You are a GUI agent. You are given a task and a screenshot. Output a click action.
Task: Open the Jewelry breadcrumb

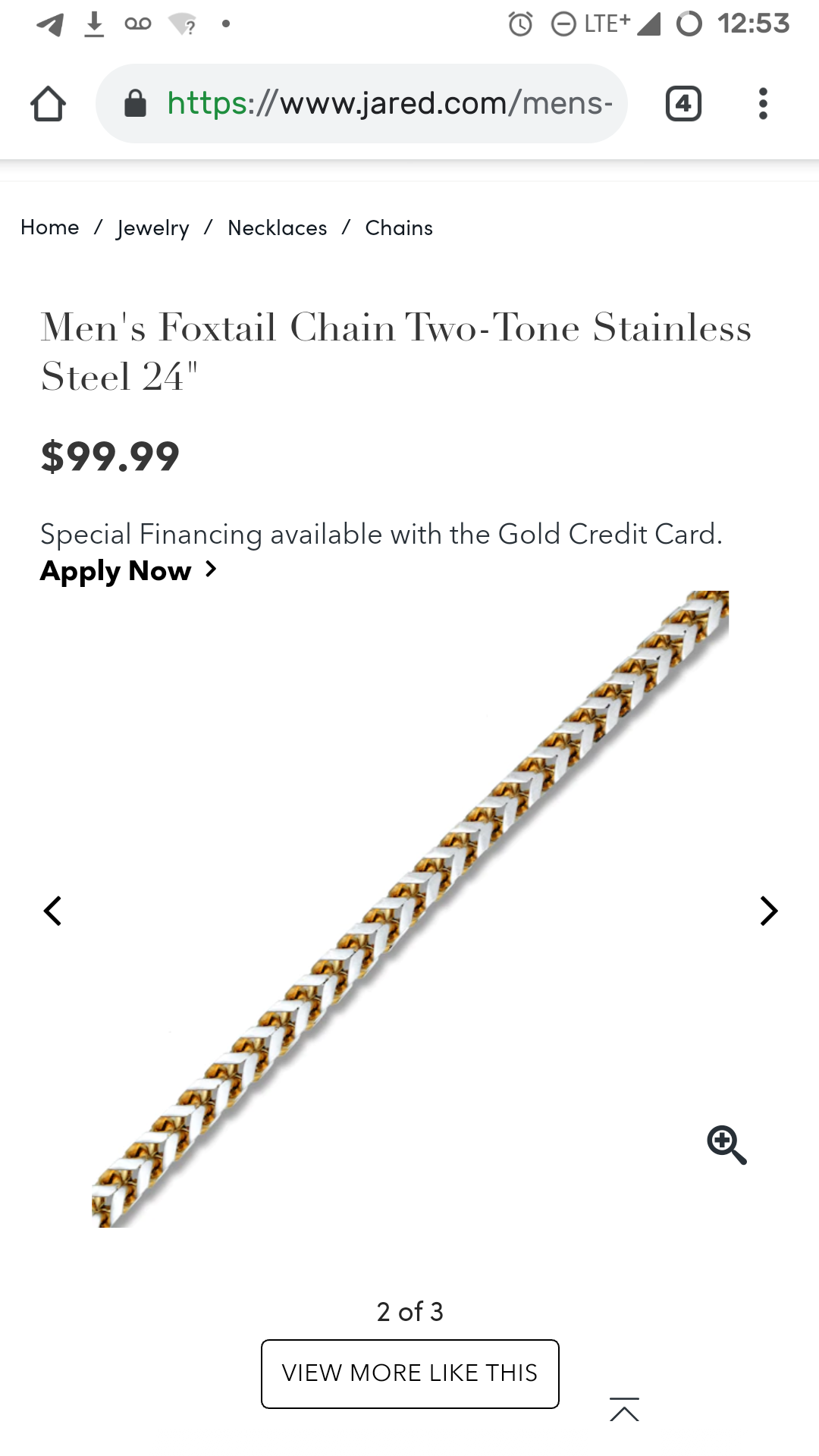(x=153, y=227)
